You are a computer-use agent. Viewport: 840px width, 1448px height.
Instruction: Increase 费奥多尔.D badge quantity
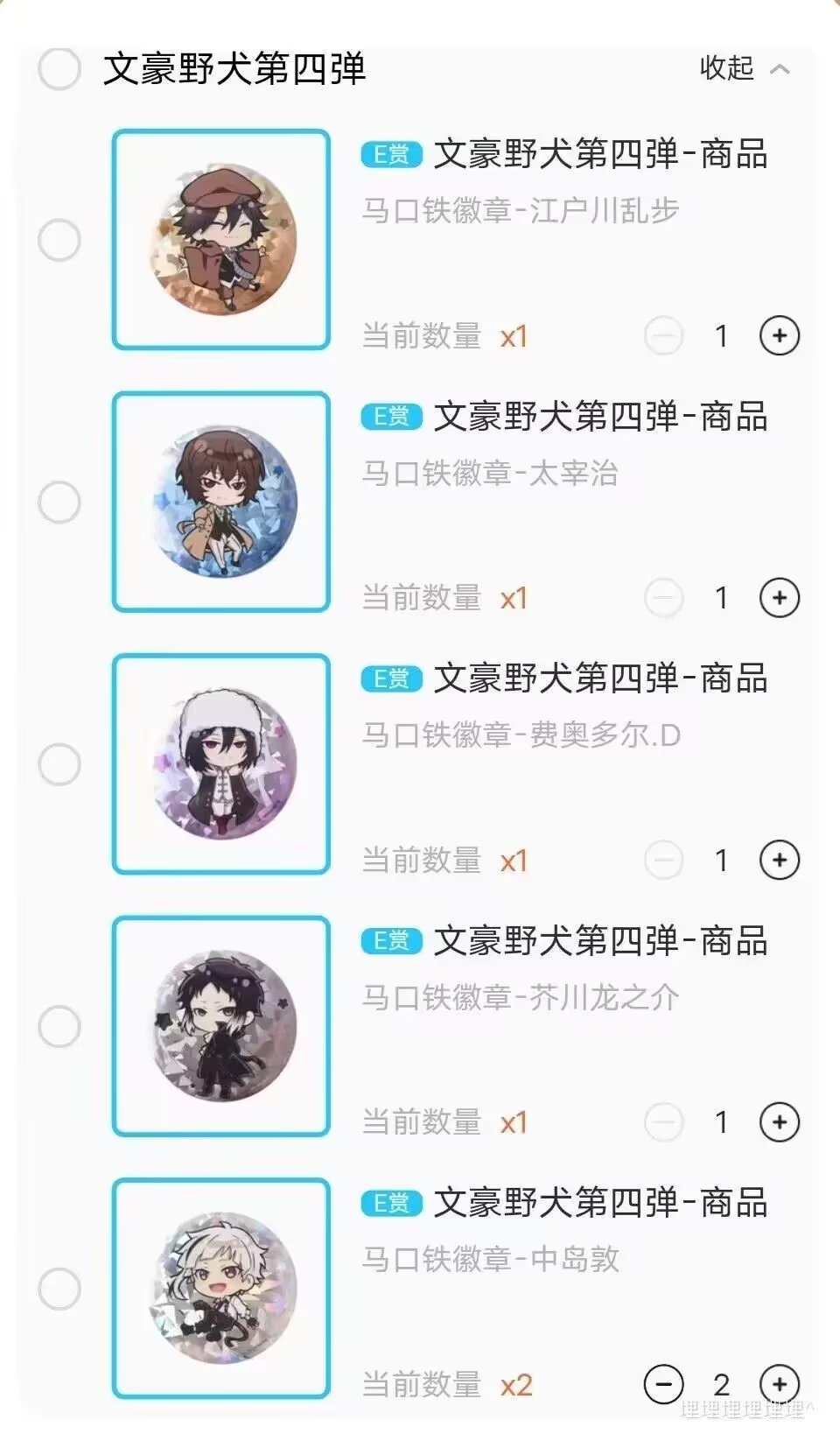780,860
